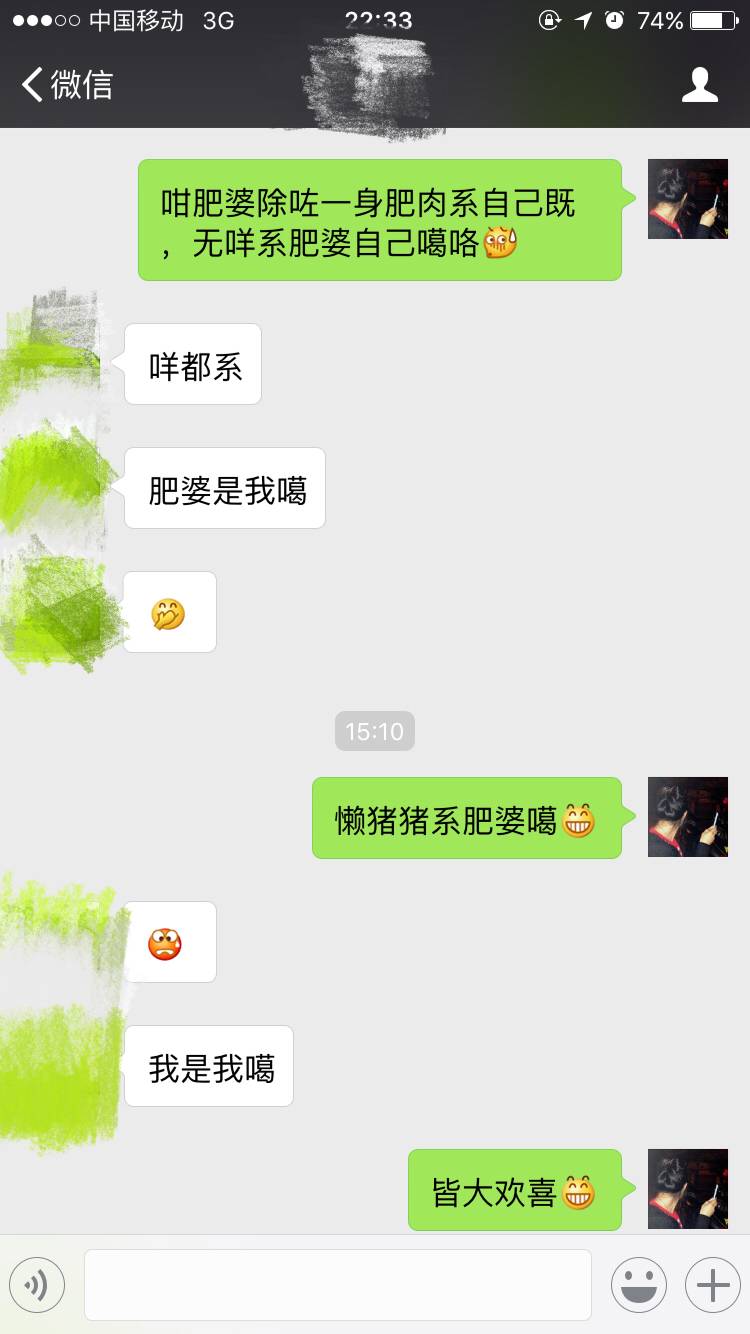The image size is (750, 1334).
Task: Tap the sender avatar beside 皆大欢喜
Action: pos(688,1189)
